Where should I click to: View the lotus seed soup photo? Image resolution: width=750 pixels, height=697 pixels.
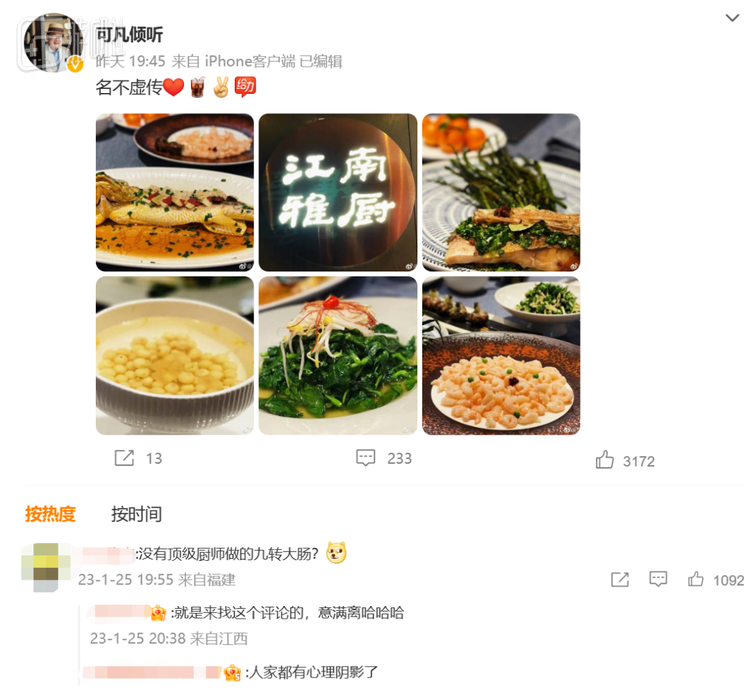175,356
